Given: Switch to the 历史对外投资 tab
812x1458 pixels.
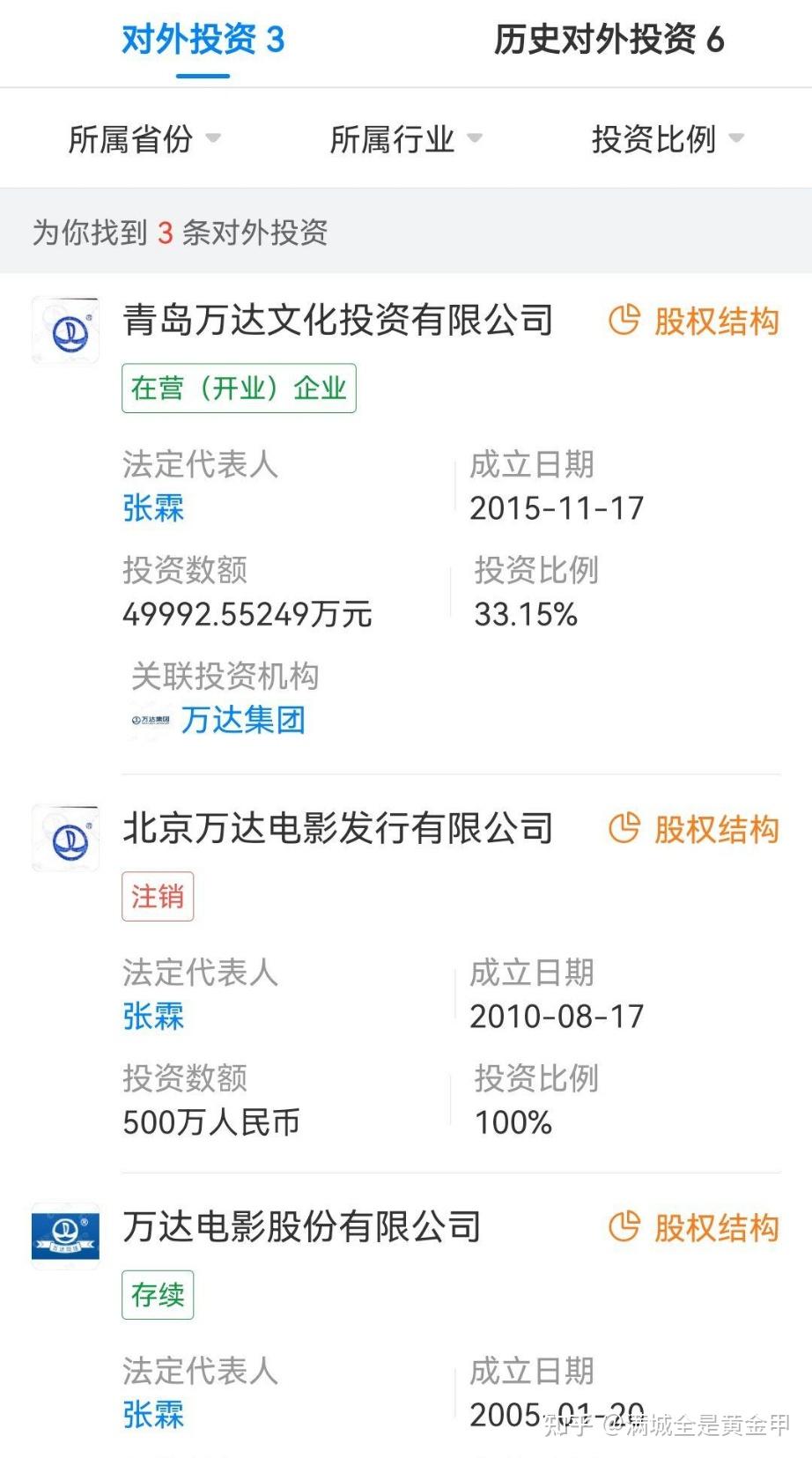Looking at the screenshot, I should coord(609,40).
